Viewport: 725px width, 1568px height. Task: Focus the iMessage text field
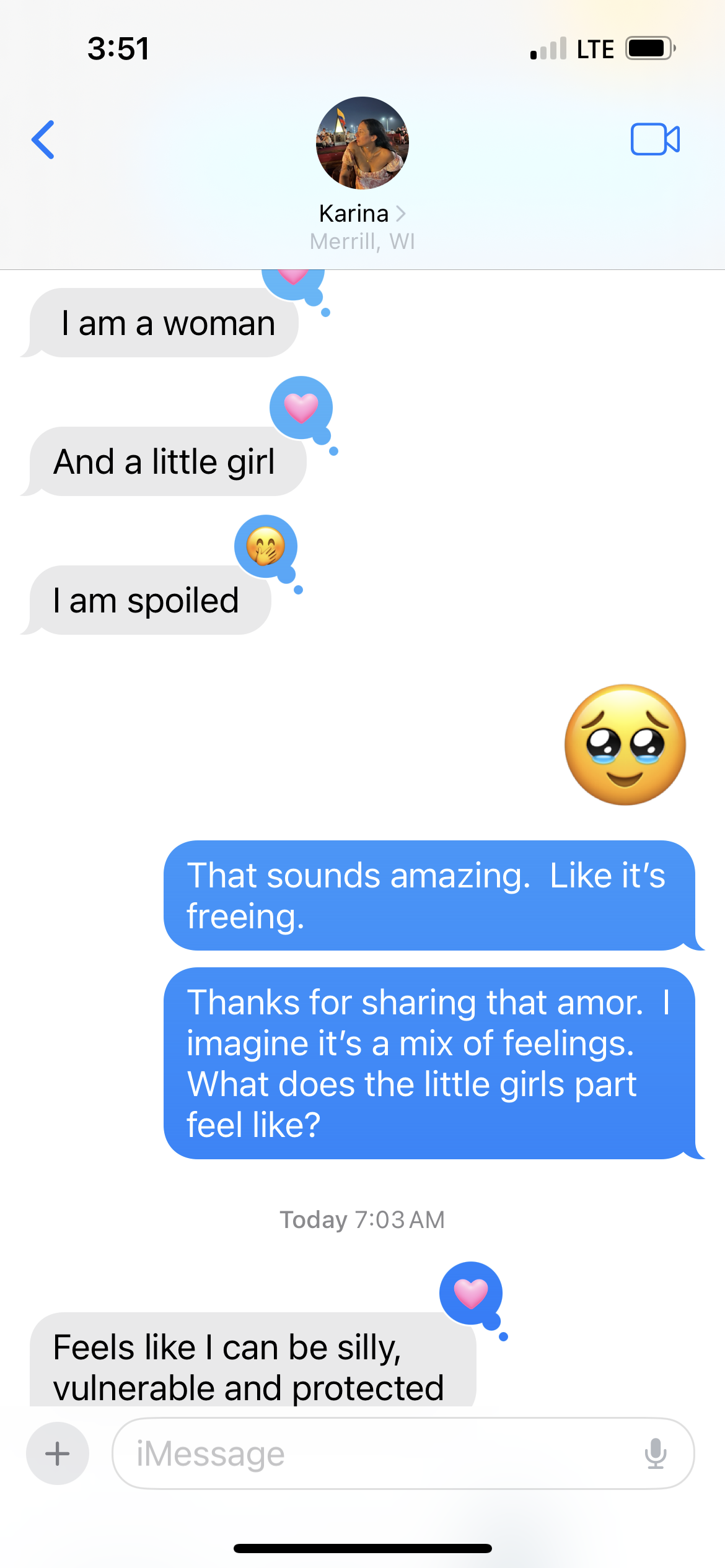point(372,1453)
